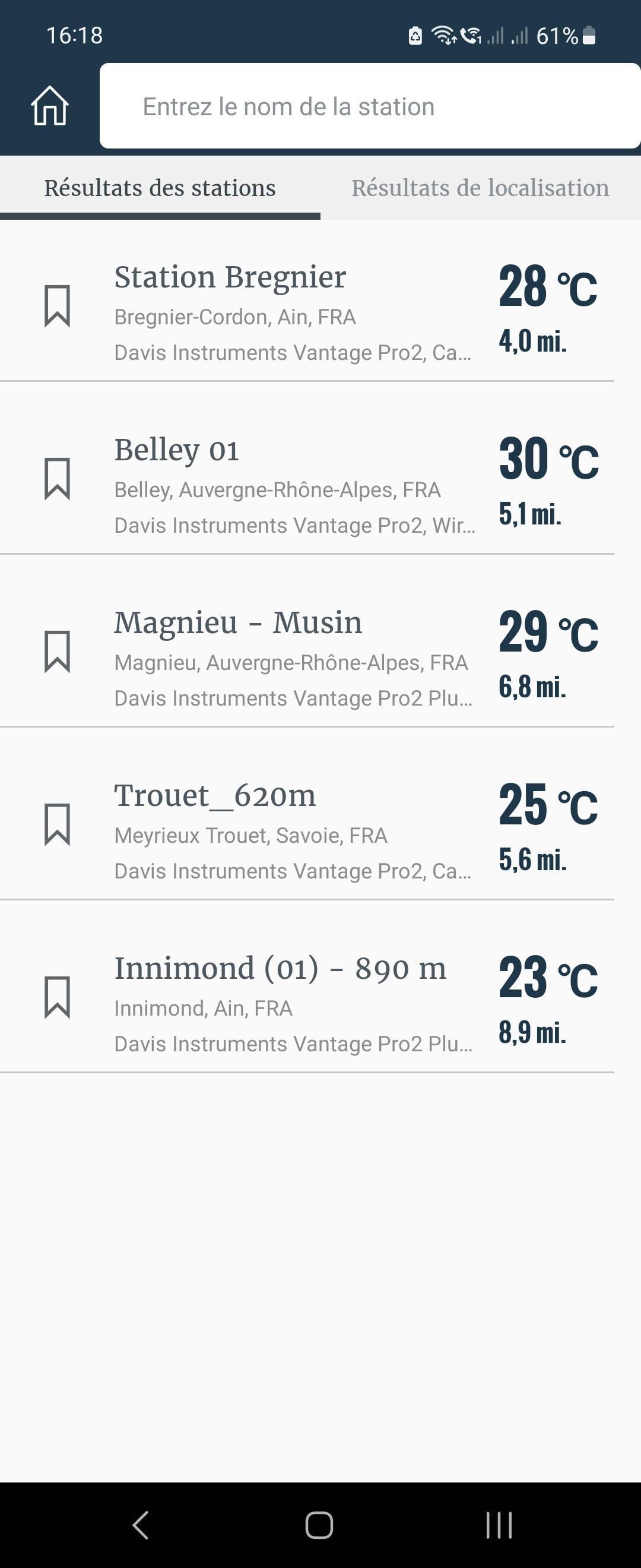The height and width of the screenshot is (1568, 641).
Task: Bookmark Station Bregnier
Action: click(57, 306)
